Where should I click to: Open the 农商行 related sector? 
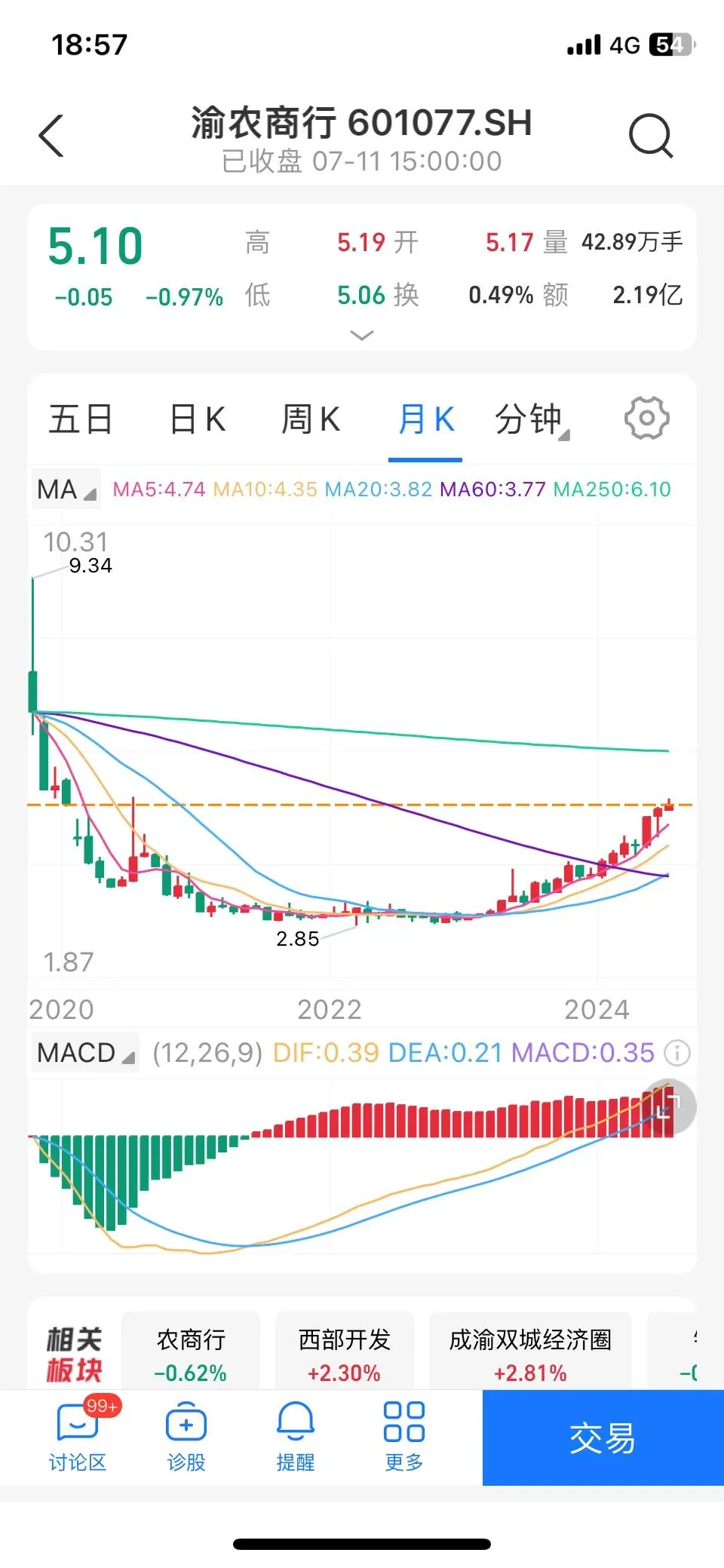pyautogui.click(x=191, y=1355)
